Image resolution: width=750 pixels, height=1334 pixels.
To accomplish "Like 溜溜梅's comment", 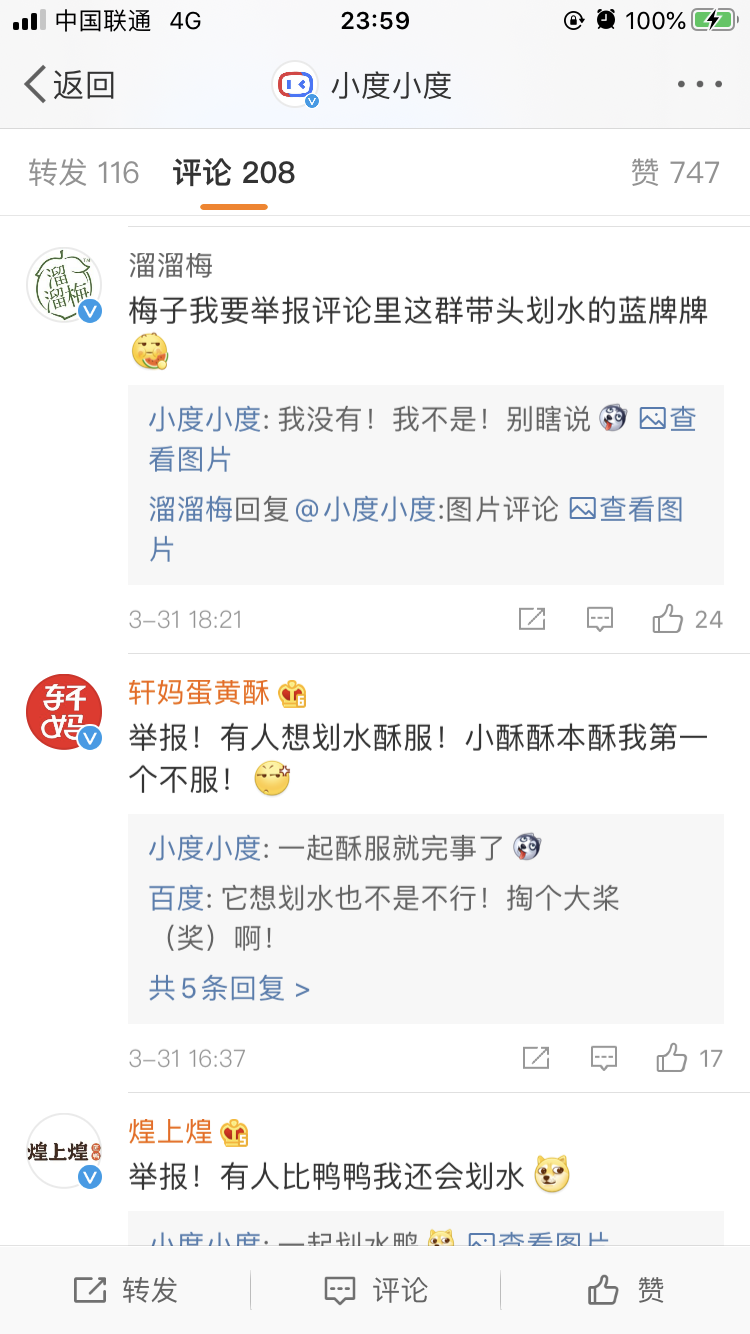I will point(687,619).
